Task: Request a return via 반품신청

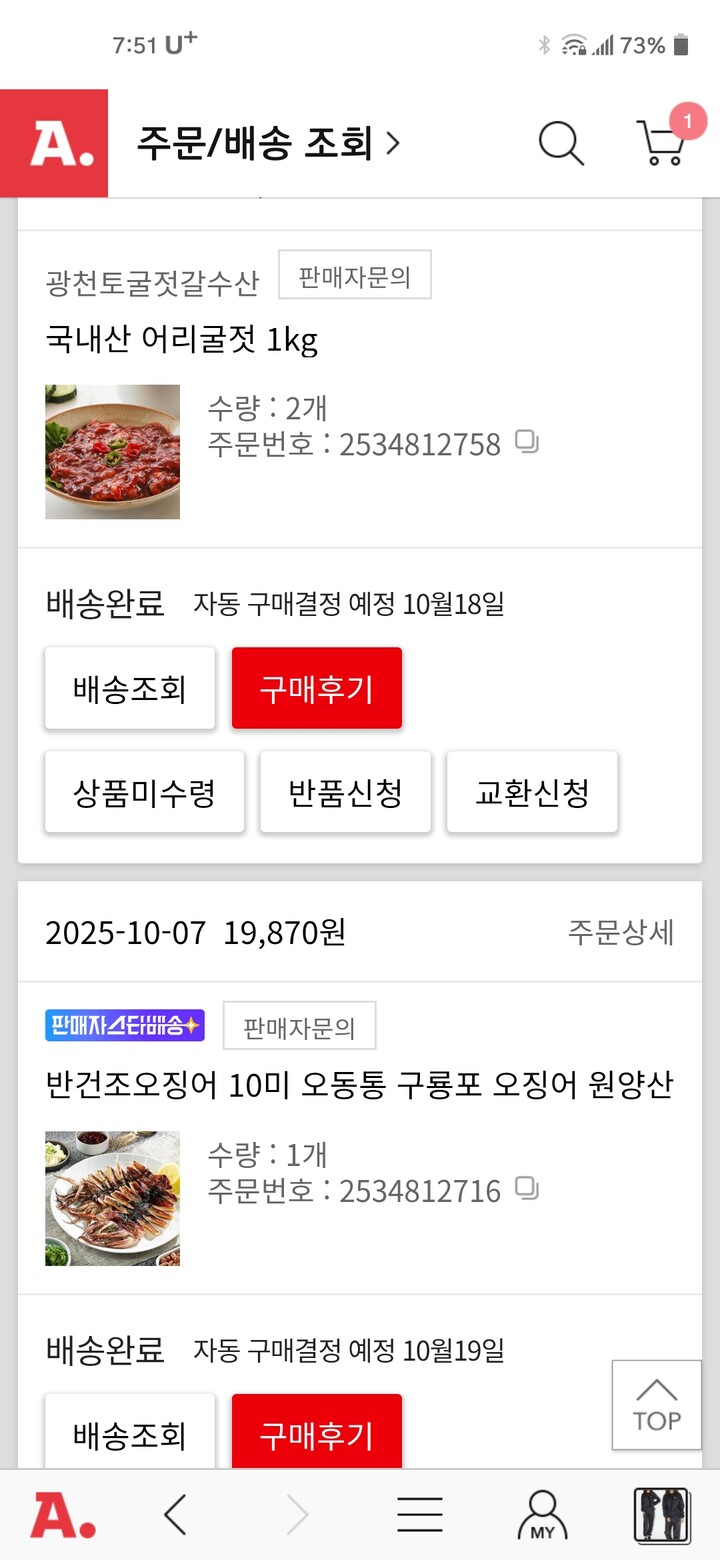Action: [345, 791]
